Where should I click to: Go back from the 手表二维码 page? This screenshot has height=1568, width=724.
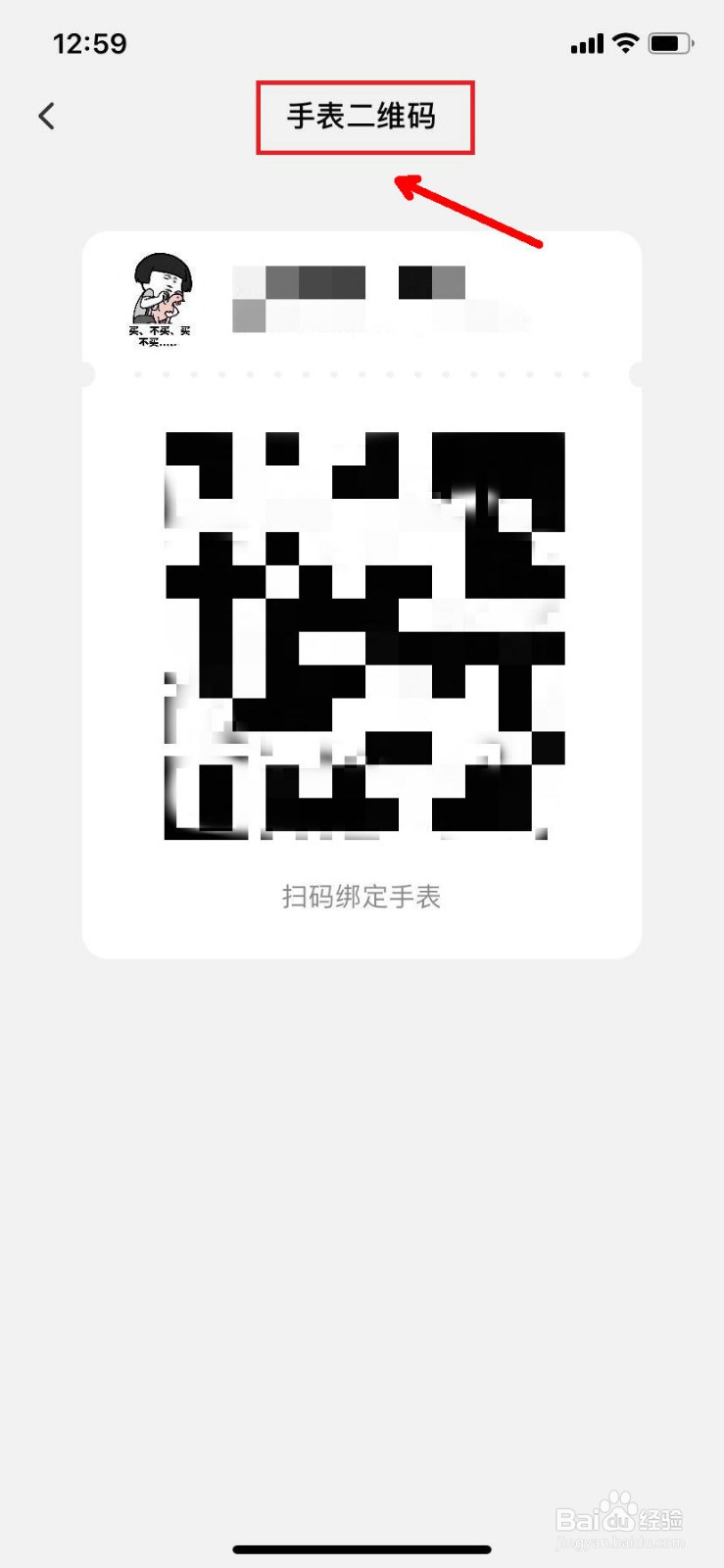[46, 117]
